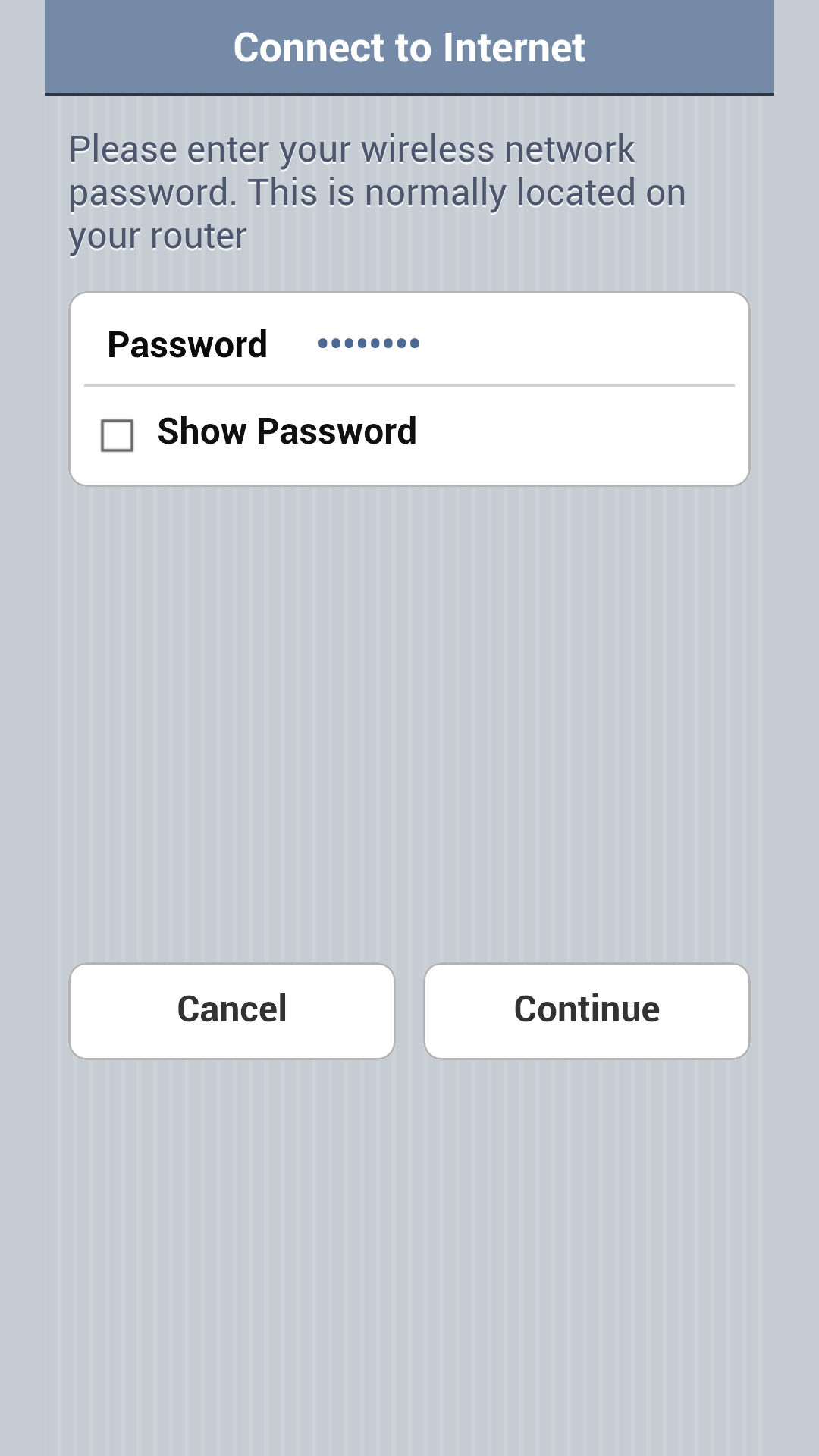
Task: Cancel the internet connection setup
Action: [x=232, y=1011]
